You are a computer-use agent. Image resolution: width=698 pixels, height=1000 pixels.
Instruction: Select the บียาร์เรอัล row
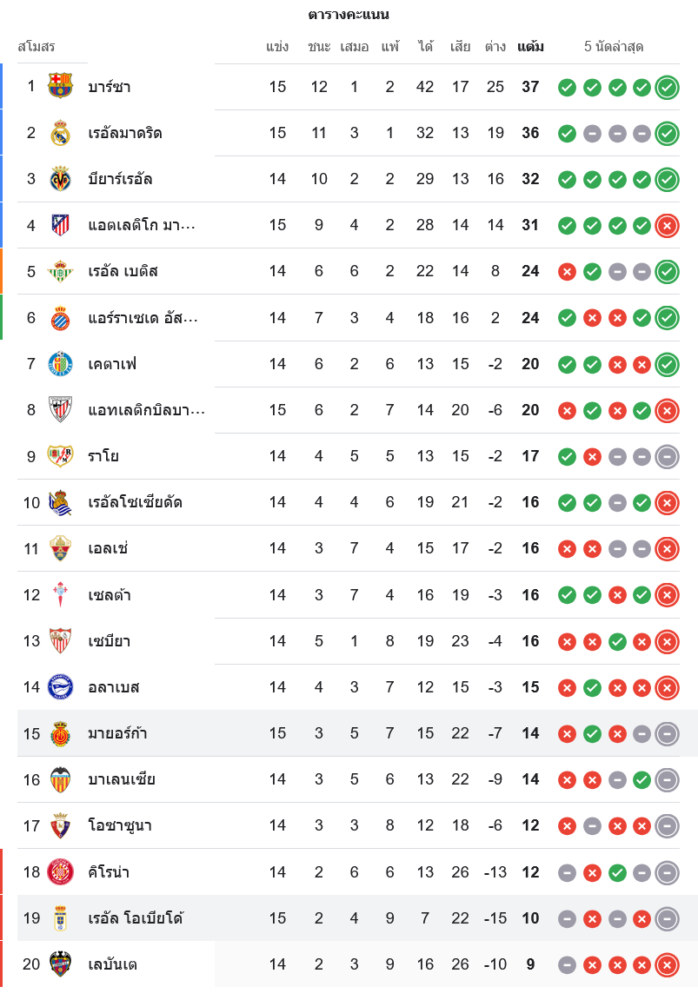(x=120, y=179)
